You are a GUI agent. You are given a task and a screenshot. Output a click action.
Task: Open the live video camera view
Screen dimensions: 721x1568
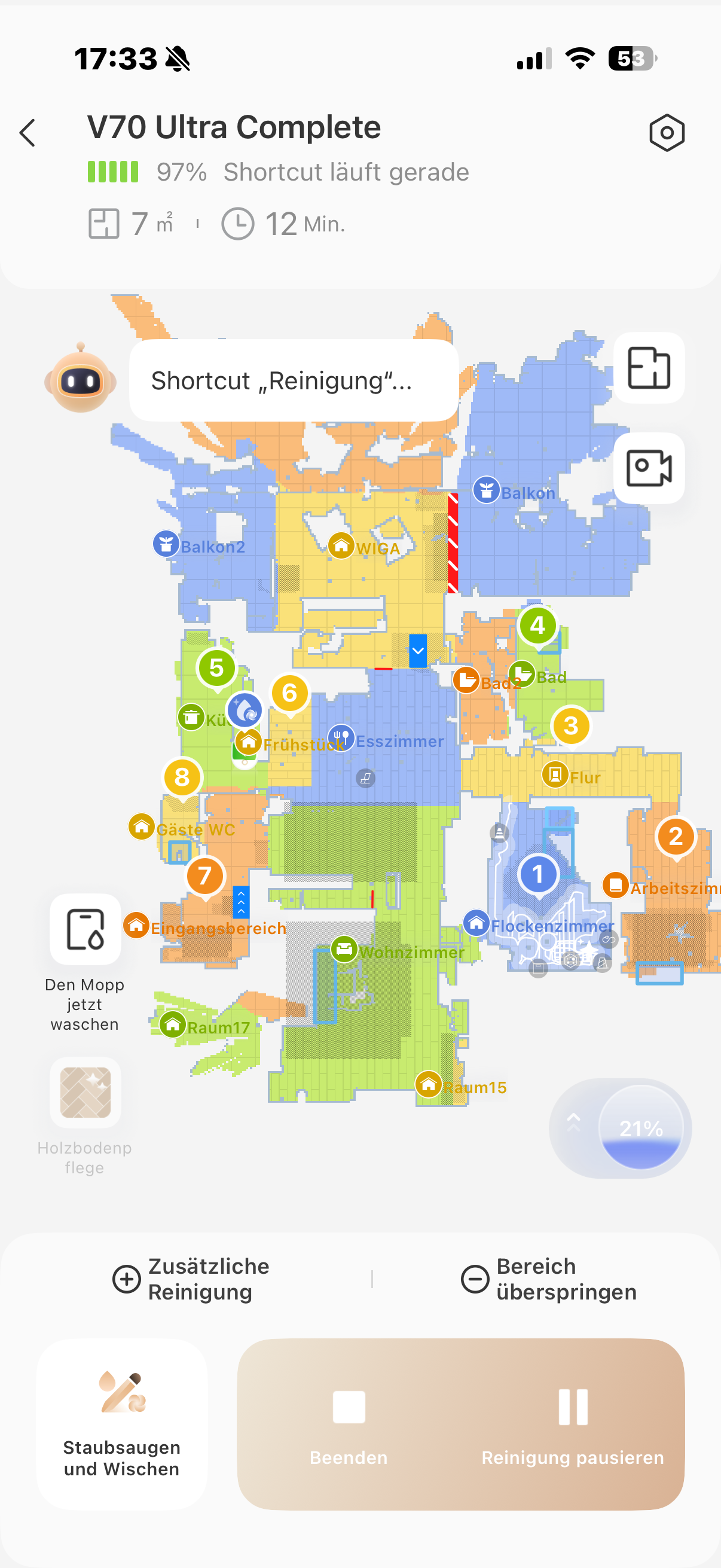point(649,468)
